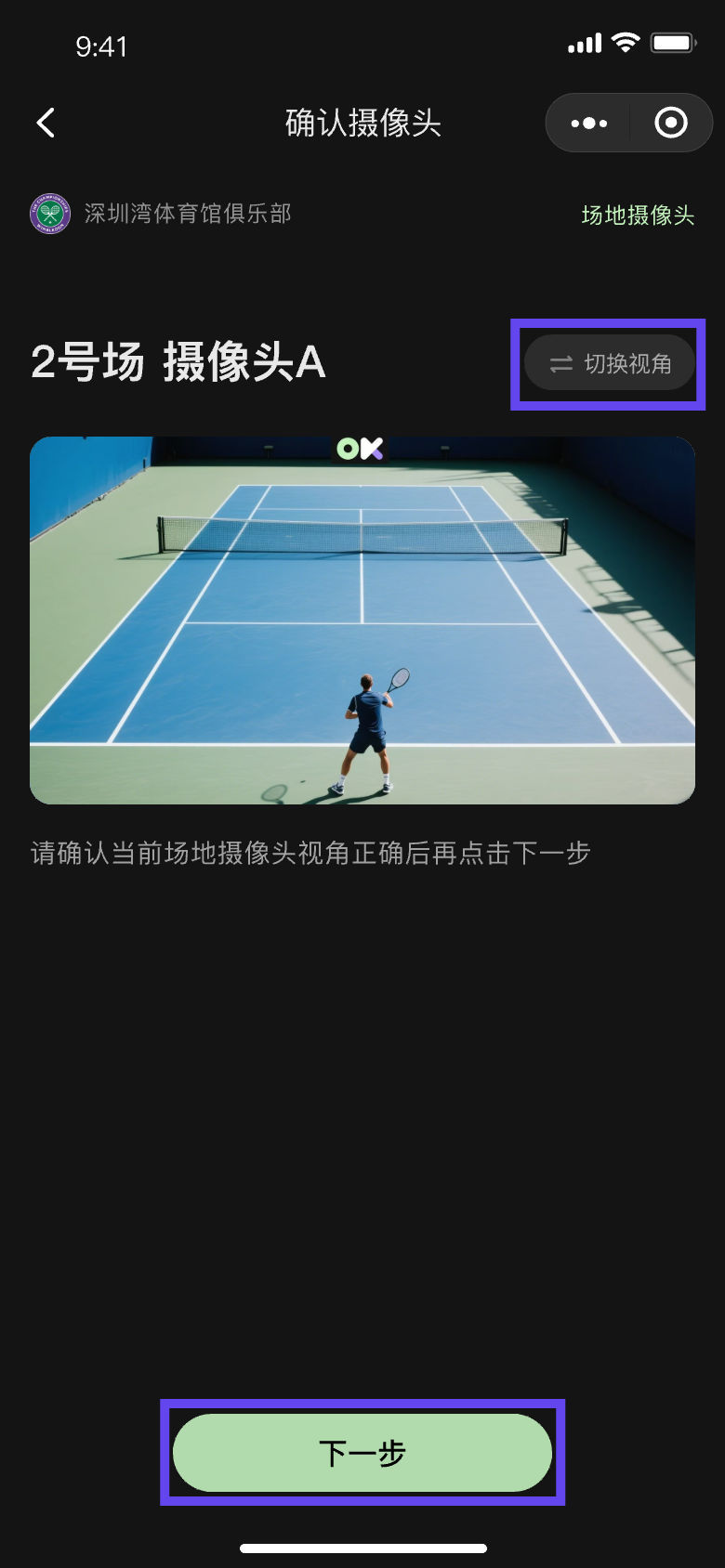Go back using the top-left arrow
Screen dimensions: 725x1568
coord(46,123)
